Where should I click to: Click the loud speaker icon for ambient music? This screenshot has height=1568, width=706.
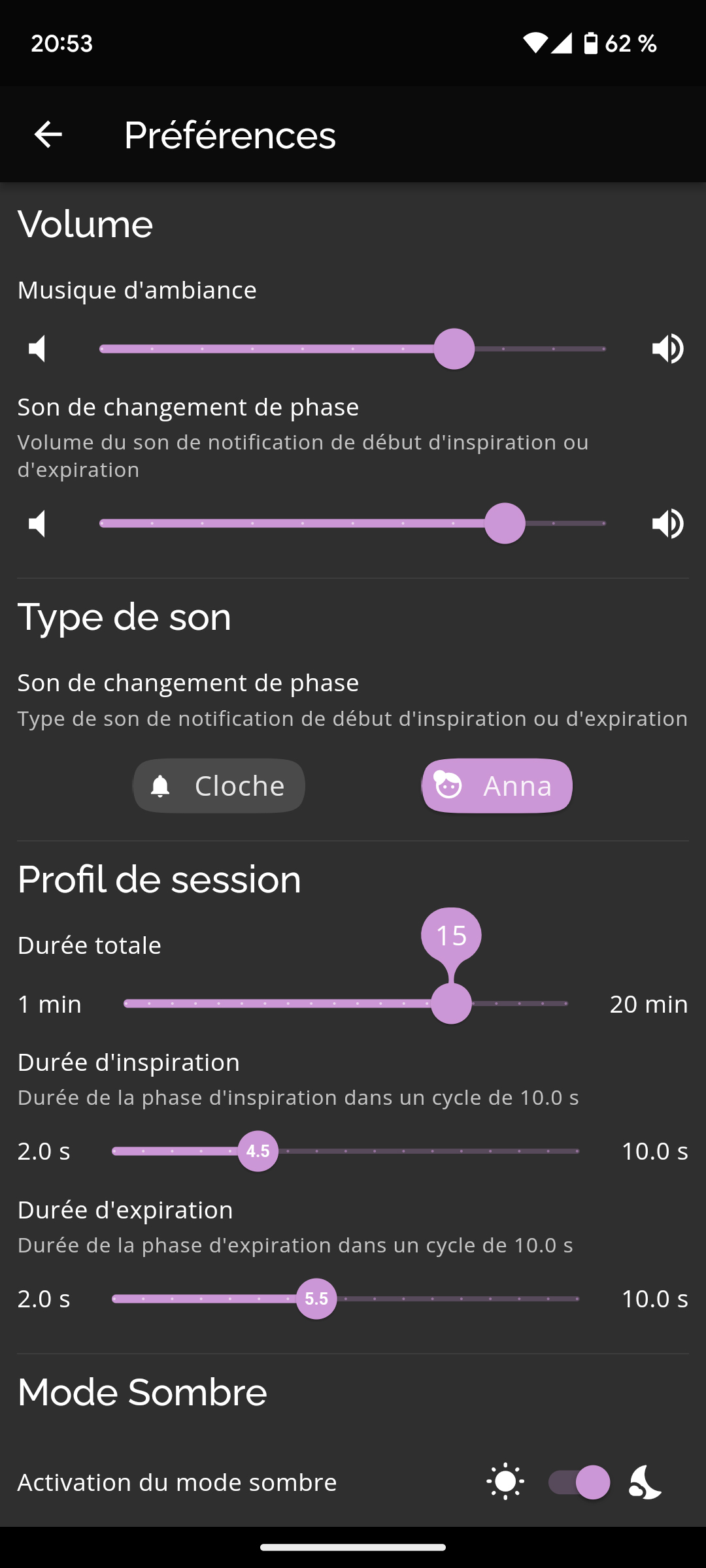point(667,348)
